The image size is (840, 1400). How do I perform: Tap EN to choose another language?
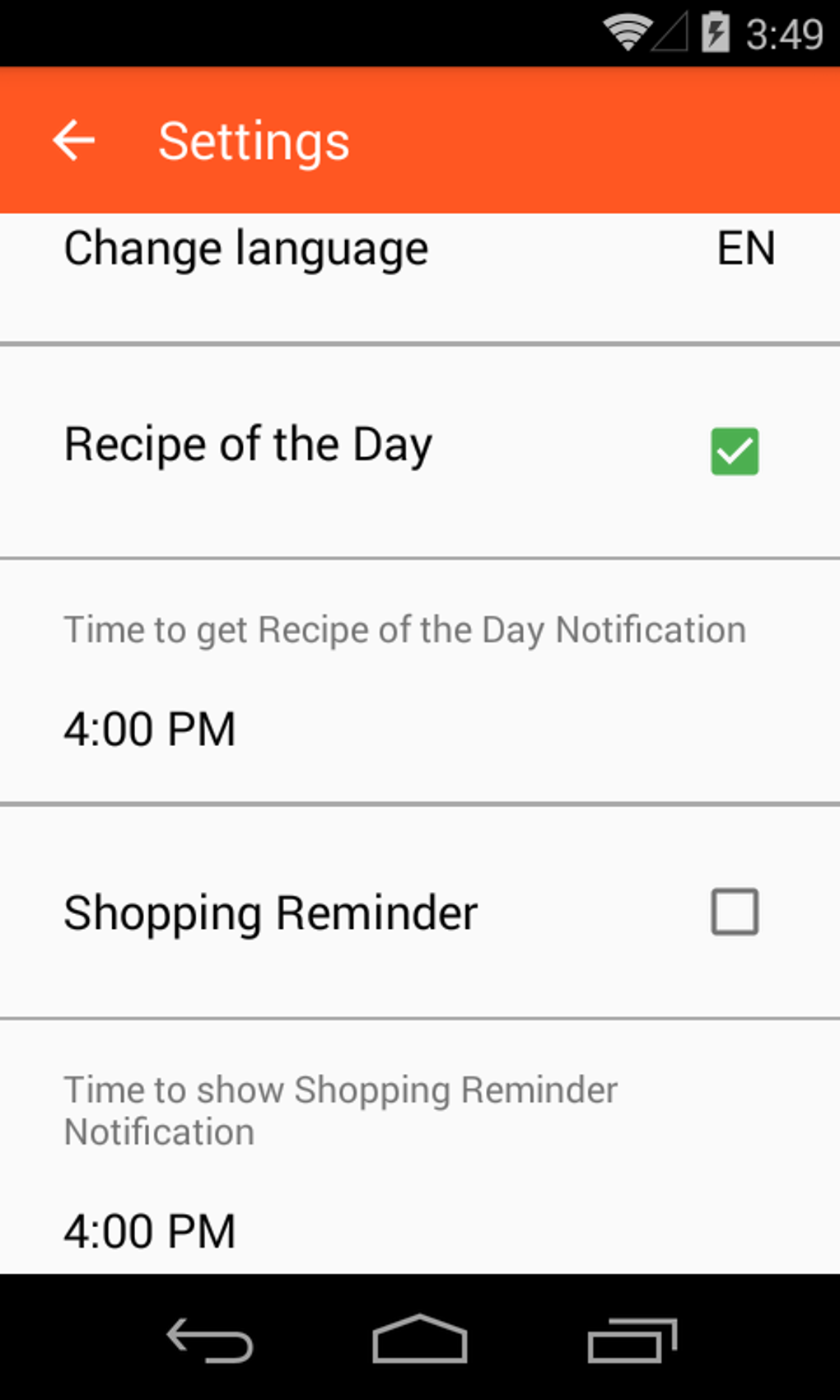(x=745, y=248)
